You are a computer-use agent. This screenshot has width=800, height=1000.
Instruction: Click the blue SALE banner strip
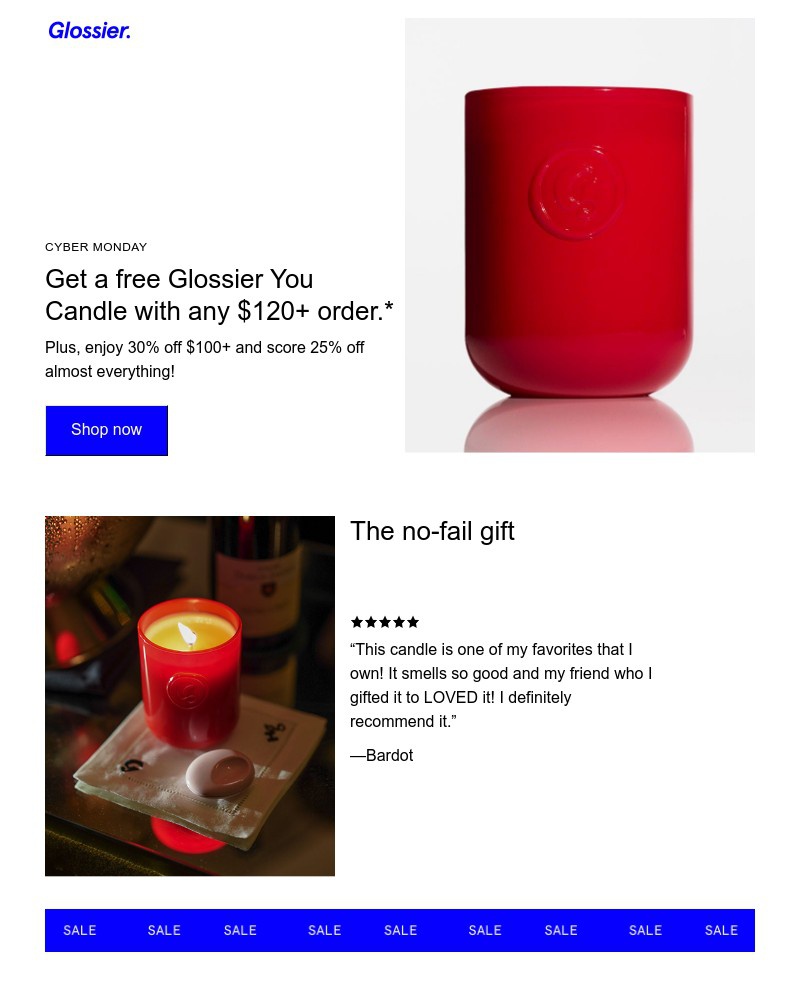pos(400,930)
